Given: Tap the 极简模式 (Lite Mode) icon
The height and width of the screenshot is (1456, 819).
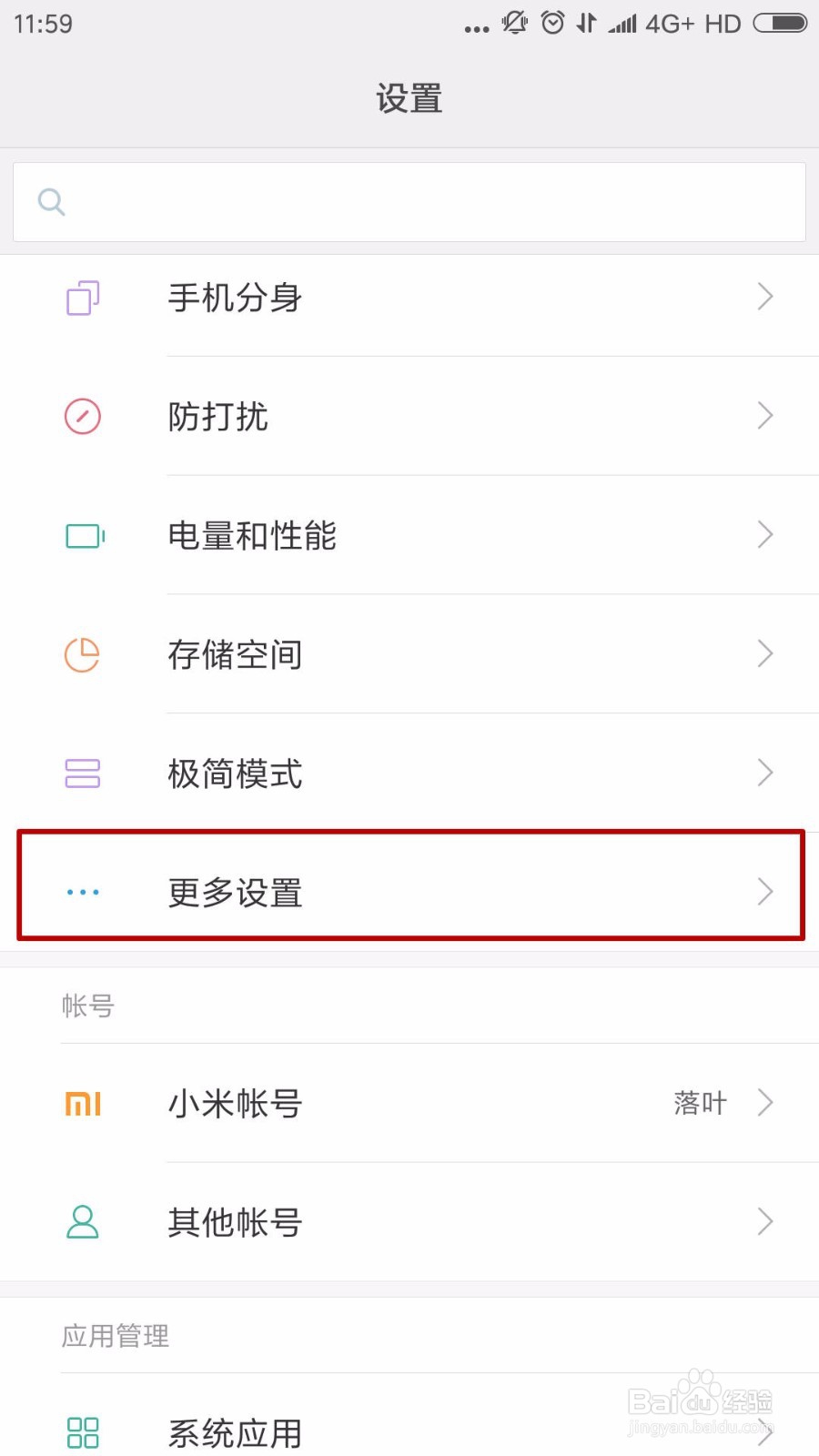Looking at the screenshot, I should (82, 773).
